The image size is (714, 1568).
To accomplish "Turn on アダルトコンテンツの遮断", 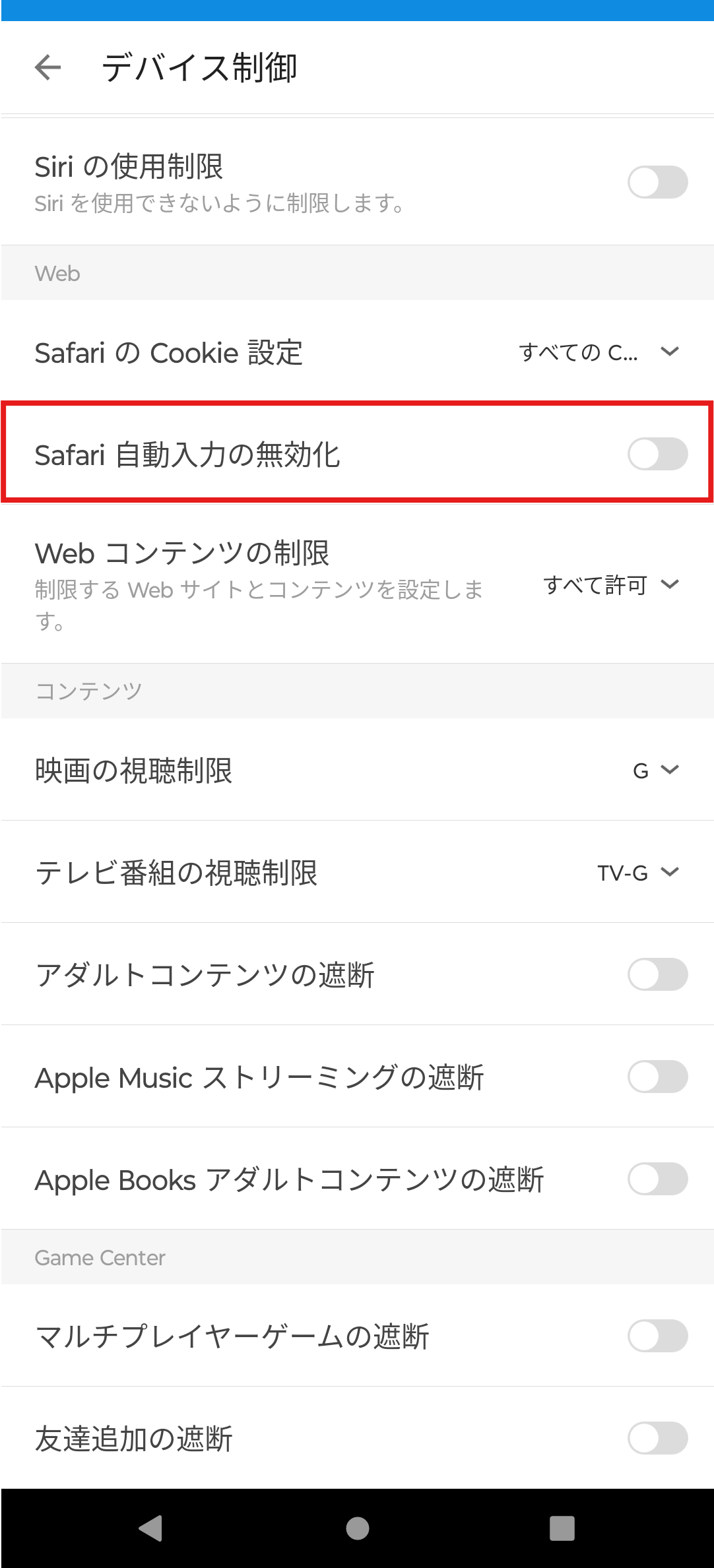I will [x=657, y=974].
